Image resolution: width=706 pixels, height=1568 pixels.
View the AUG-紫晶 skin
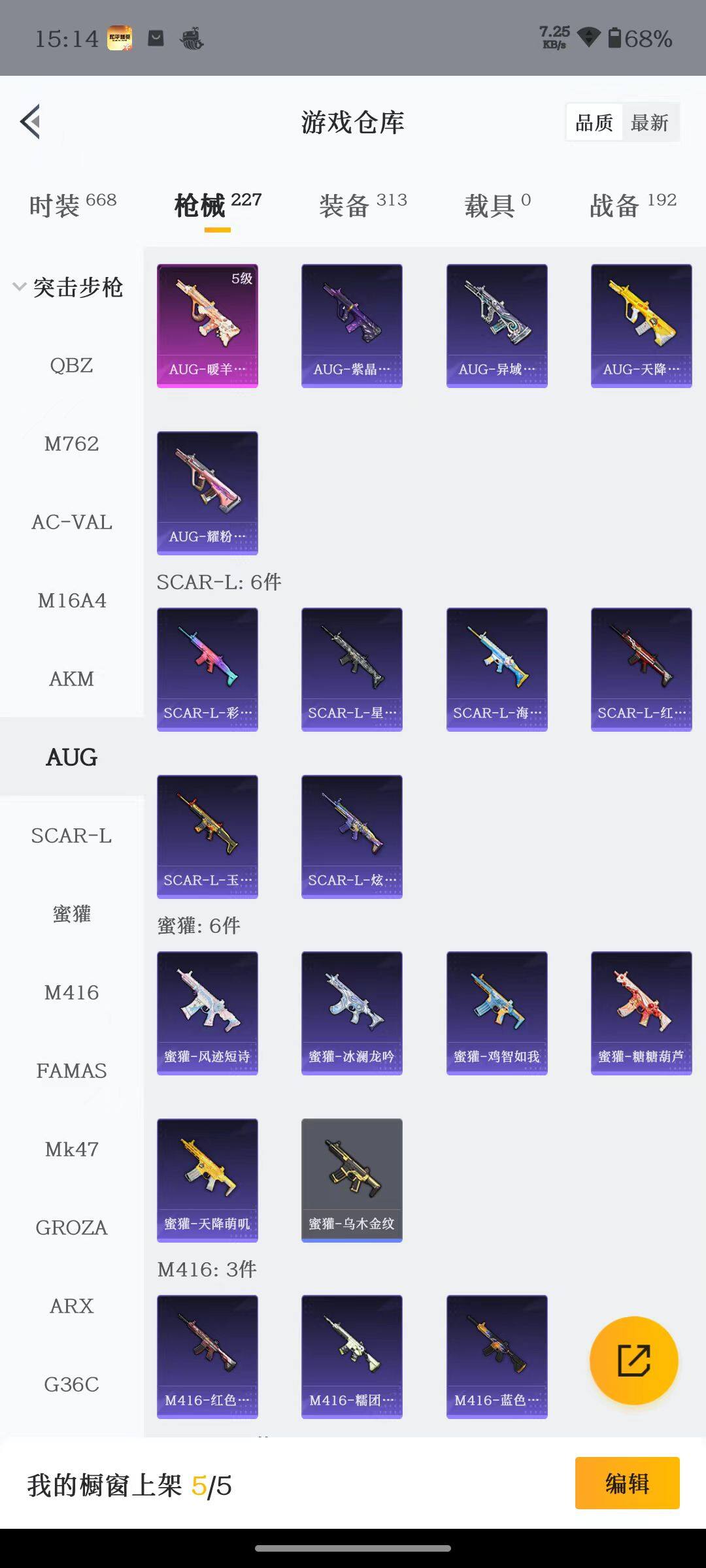352,325
